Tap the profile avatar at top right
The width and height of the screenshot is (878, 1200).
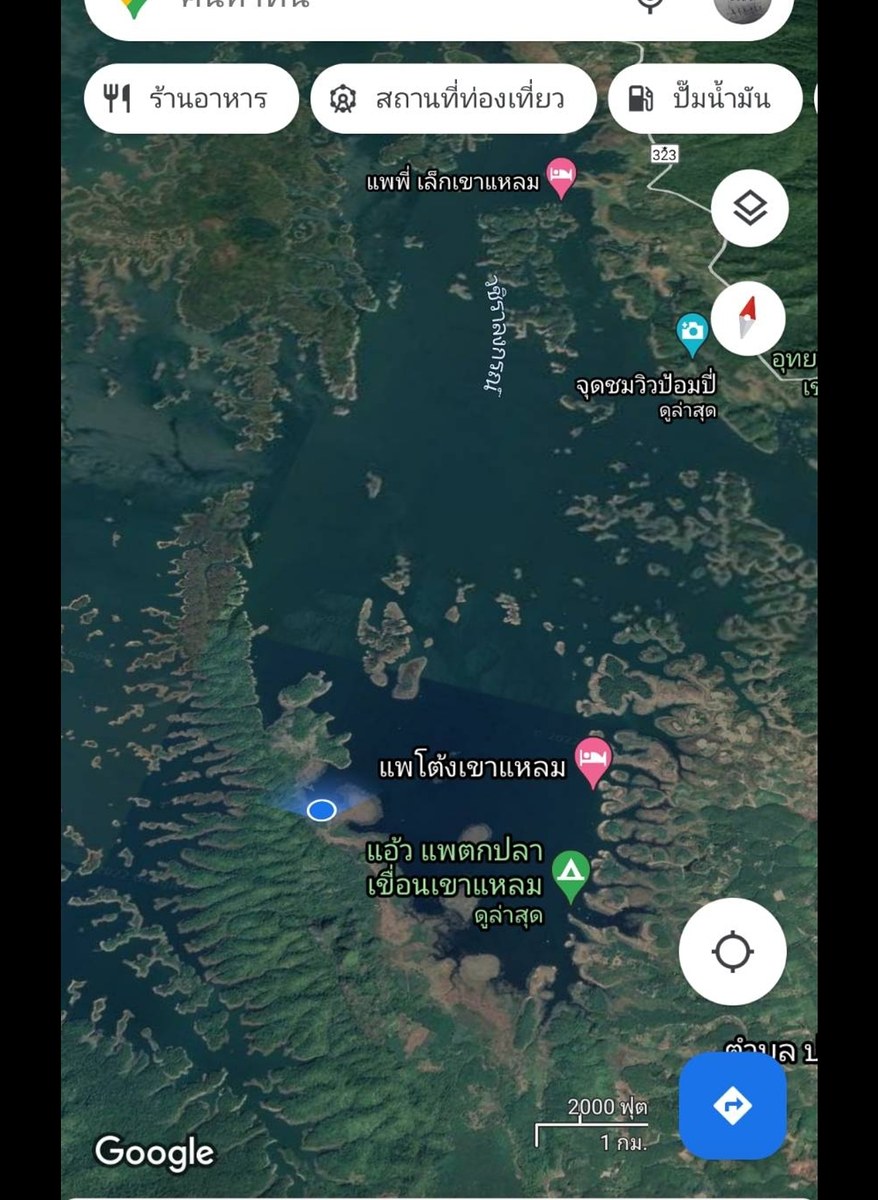[x=741, y=8]
